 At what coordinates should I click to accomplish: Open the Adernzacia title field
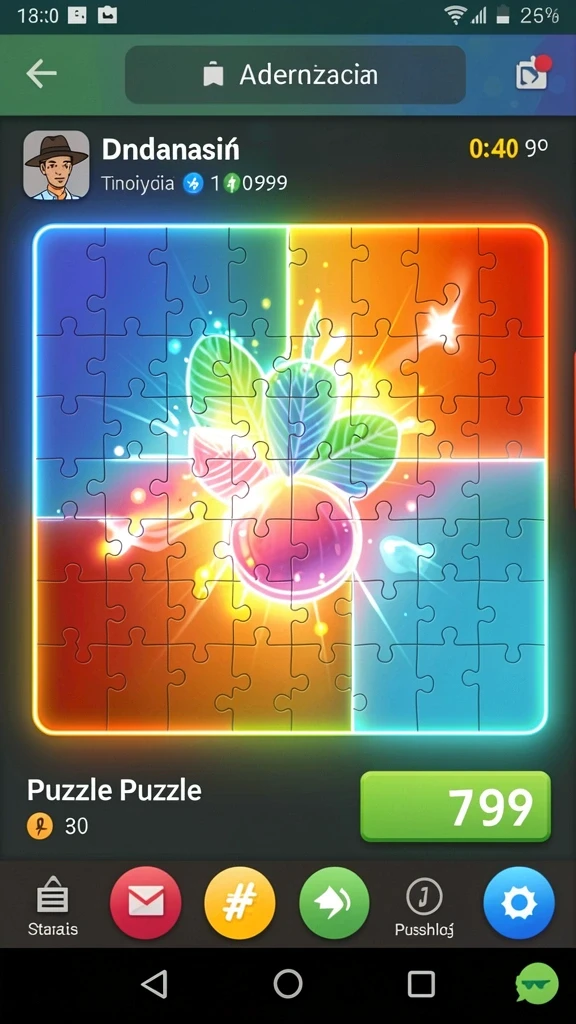point(295,75)
